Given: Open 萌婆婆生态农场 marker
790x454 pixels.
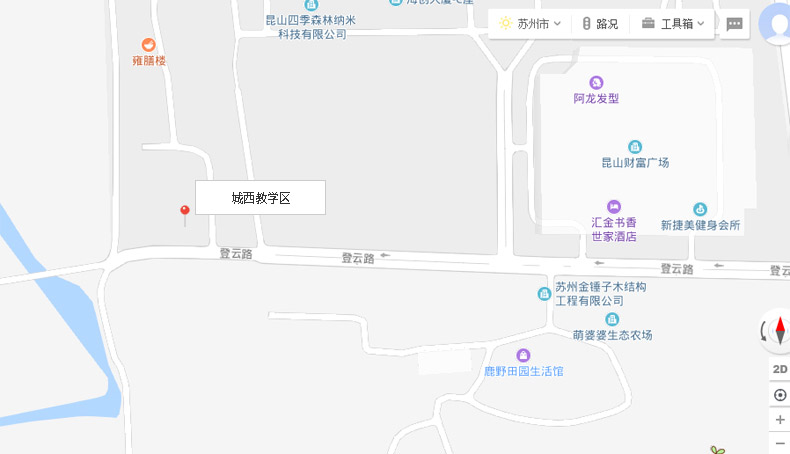Looking at the screenshot, I should pos(612,319).
